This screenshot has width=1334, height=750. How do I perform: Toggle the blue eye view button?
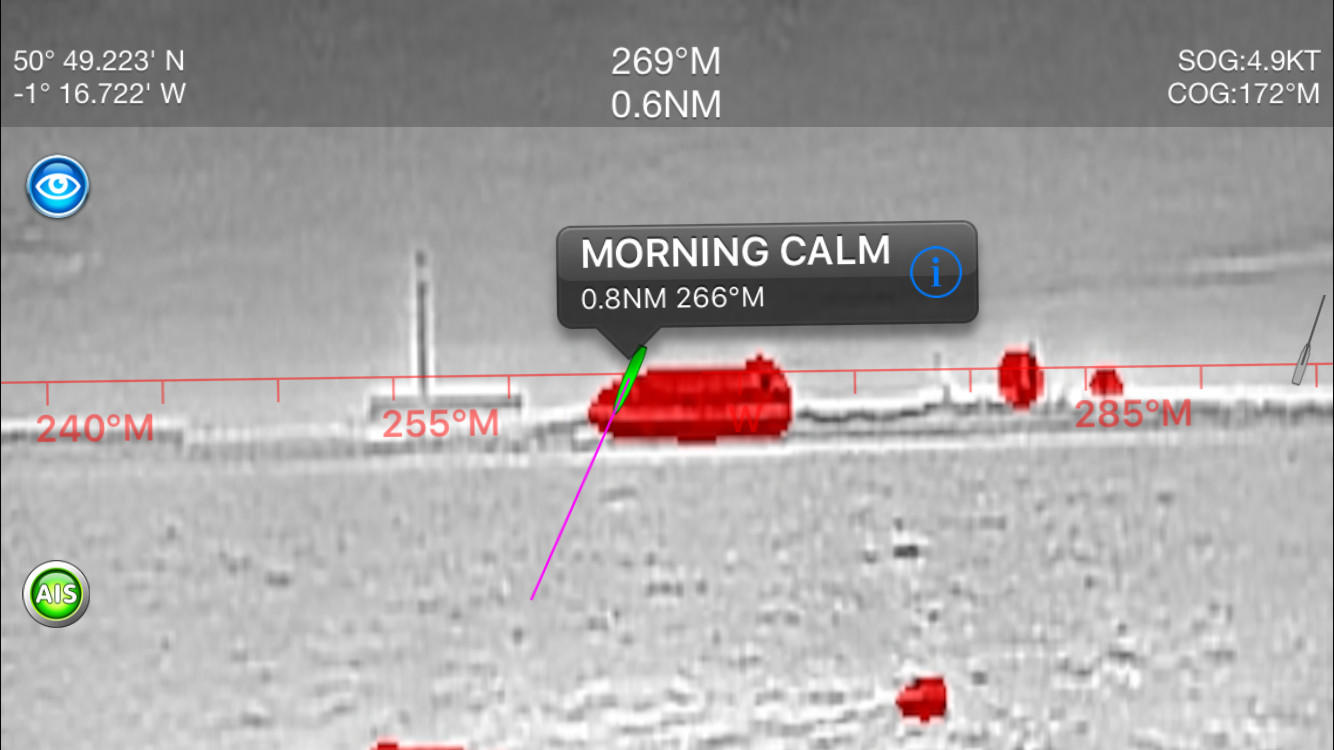58,186
